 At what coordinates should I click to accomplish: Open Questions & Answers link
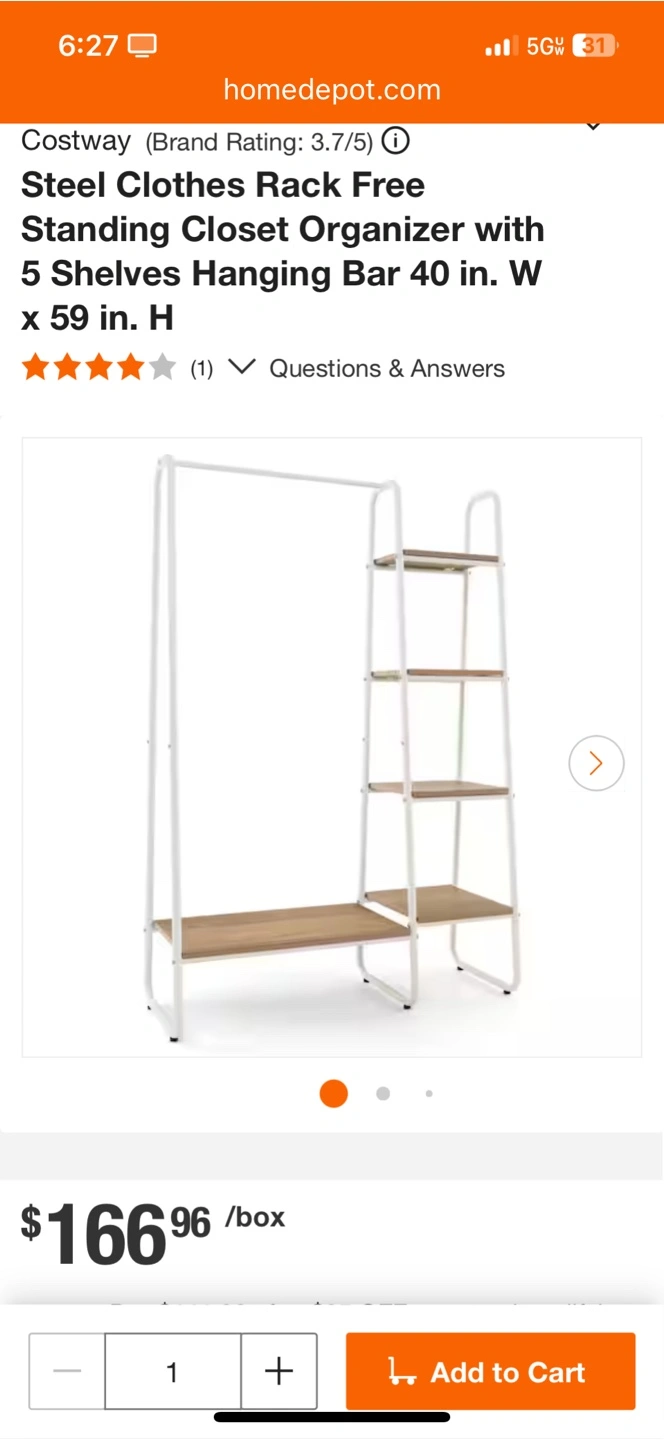[387, 368]
